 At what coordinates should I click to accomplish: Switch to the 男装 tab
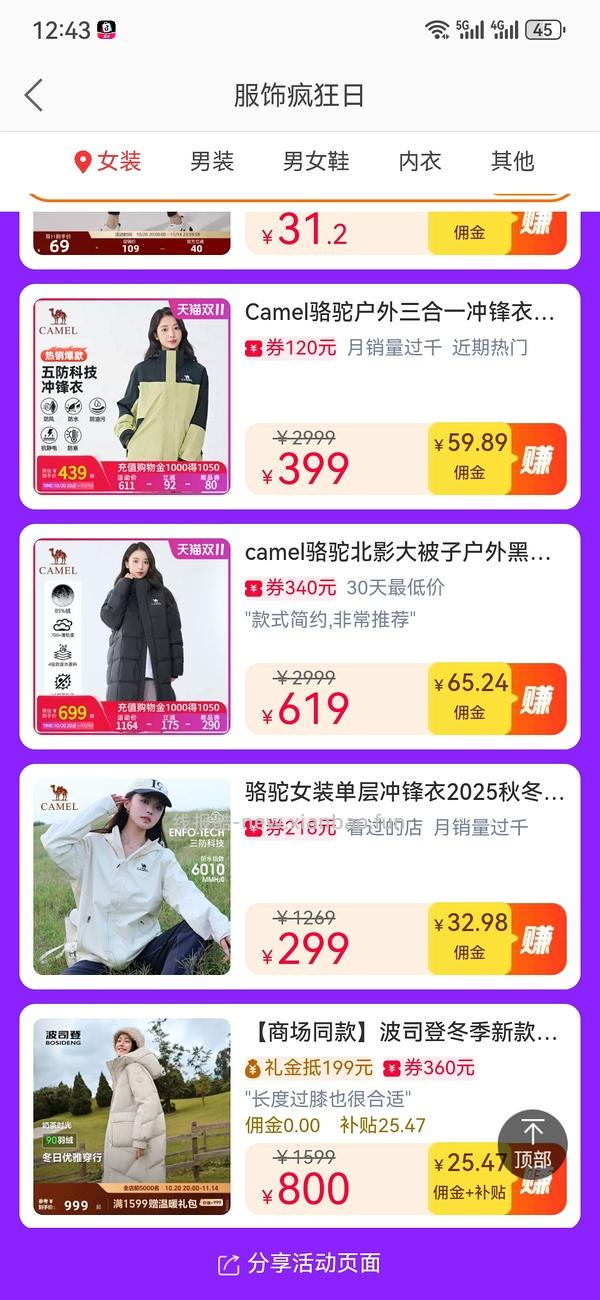click(x=212, y=161)
